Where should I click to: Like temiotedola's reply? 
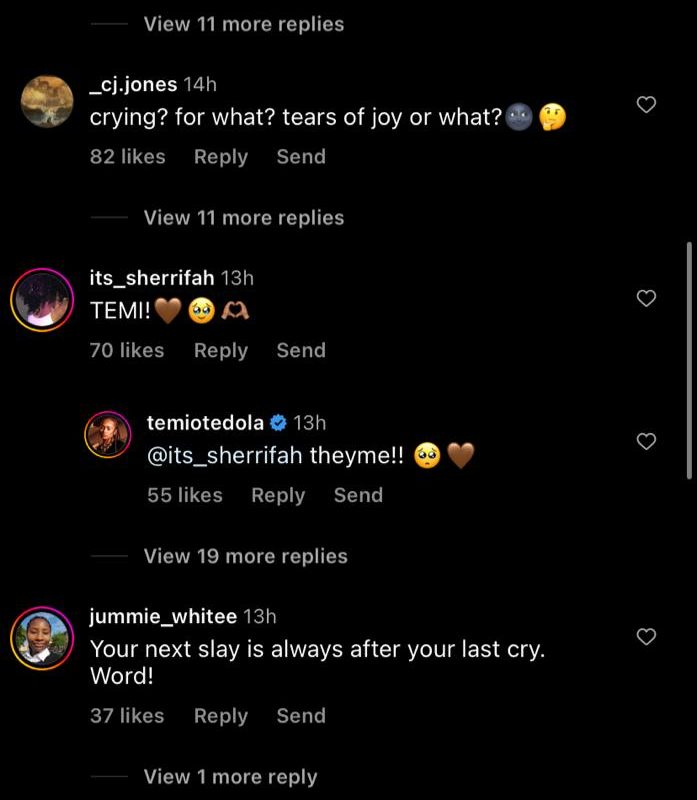646,441
